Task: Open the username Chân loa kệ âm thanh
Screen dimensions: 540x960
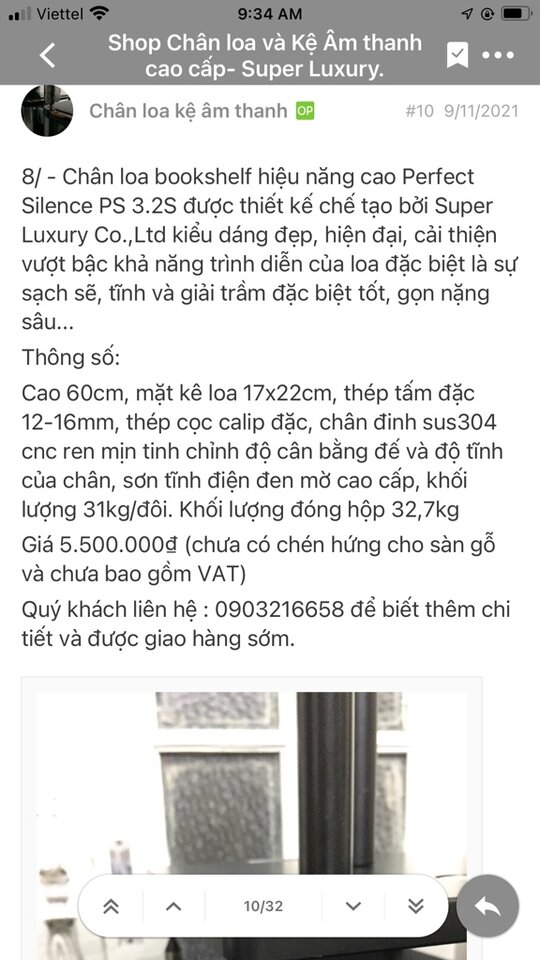Action: [x=188, y=111]
